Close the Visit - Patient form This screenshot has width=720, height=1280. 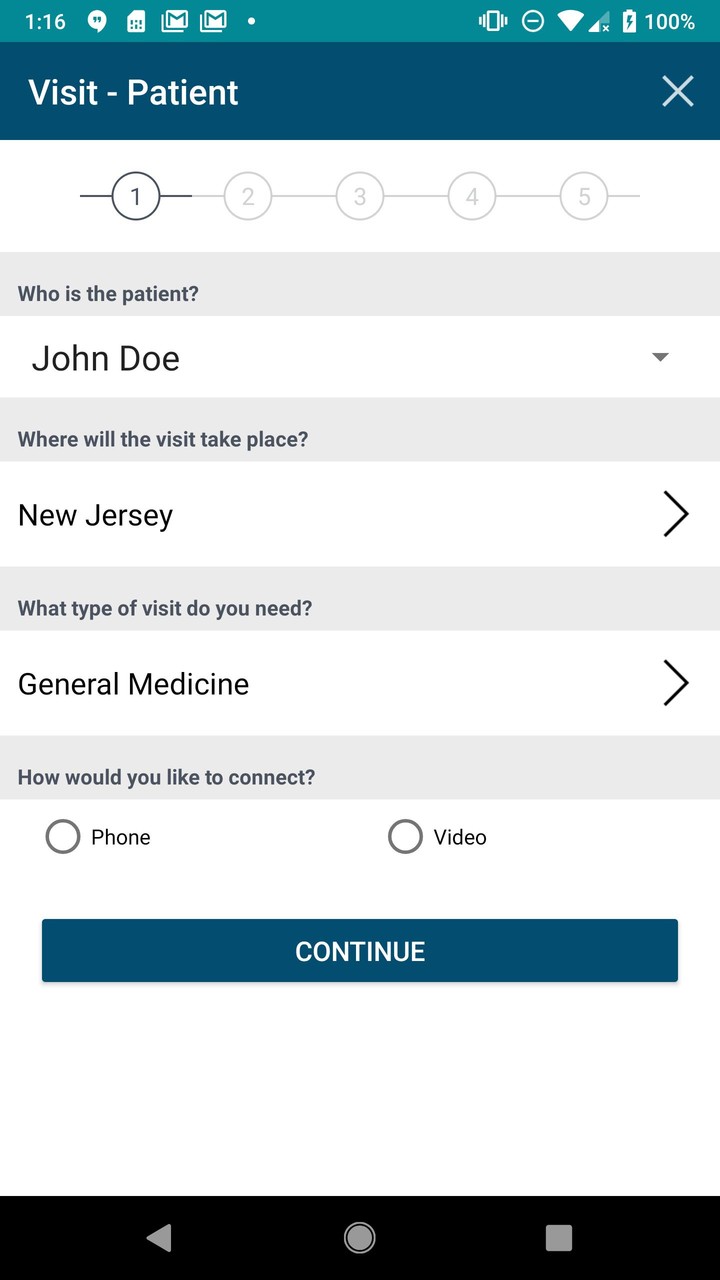click(x=677, y=92)
